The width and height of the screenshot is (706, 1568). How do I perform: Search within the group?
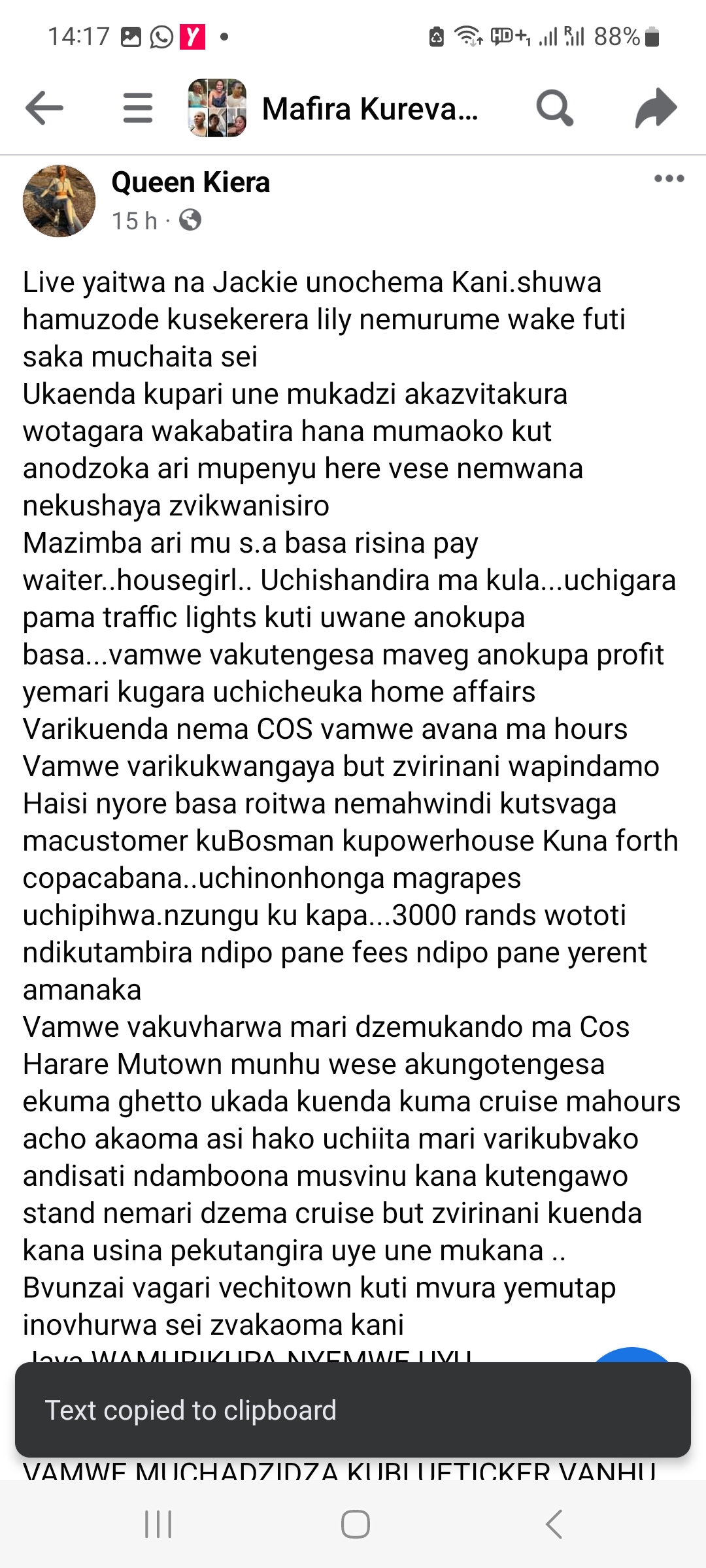554,108
